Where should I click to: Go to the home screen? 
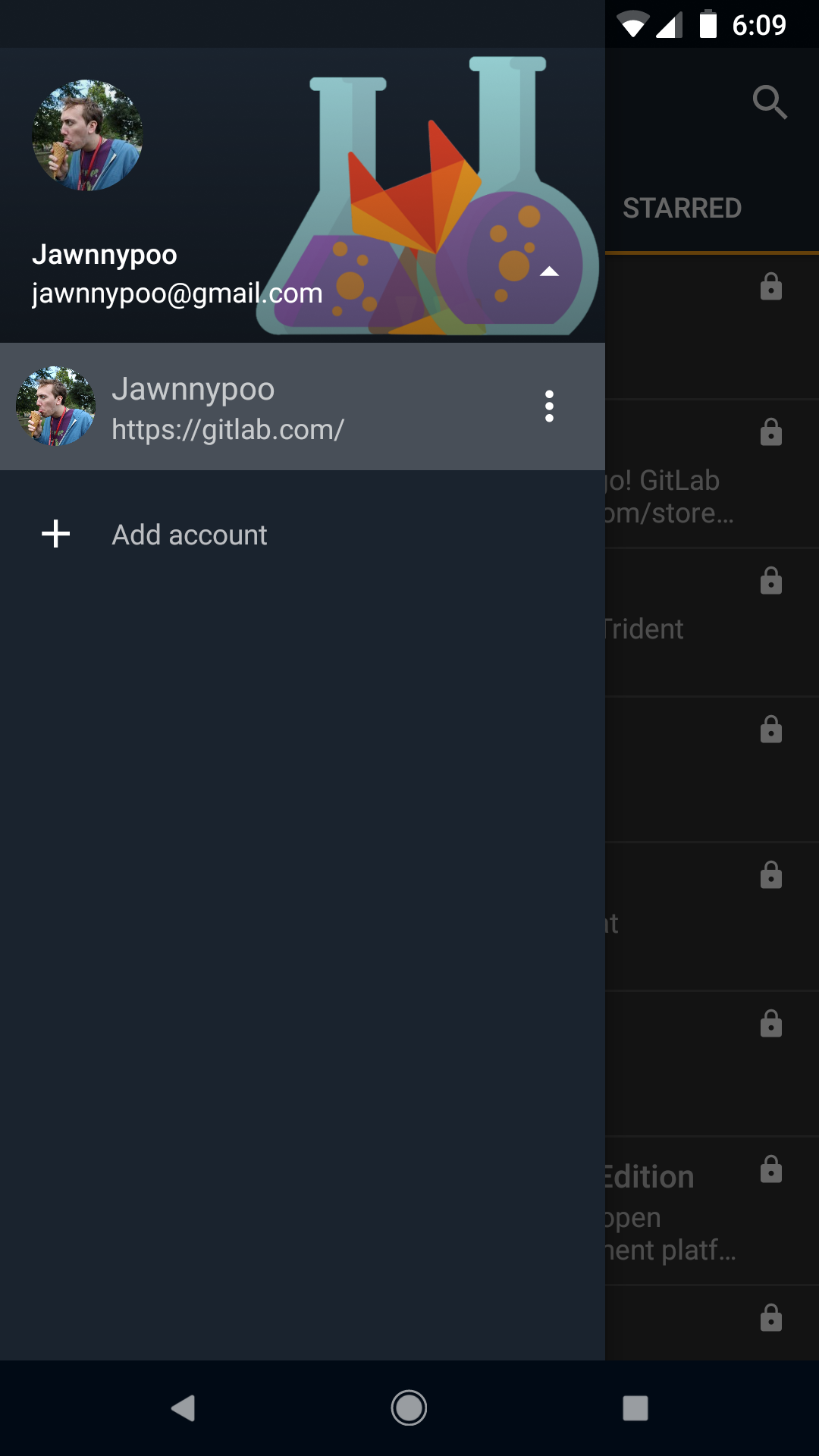(x=409, y=1408)
